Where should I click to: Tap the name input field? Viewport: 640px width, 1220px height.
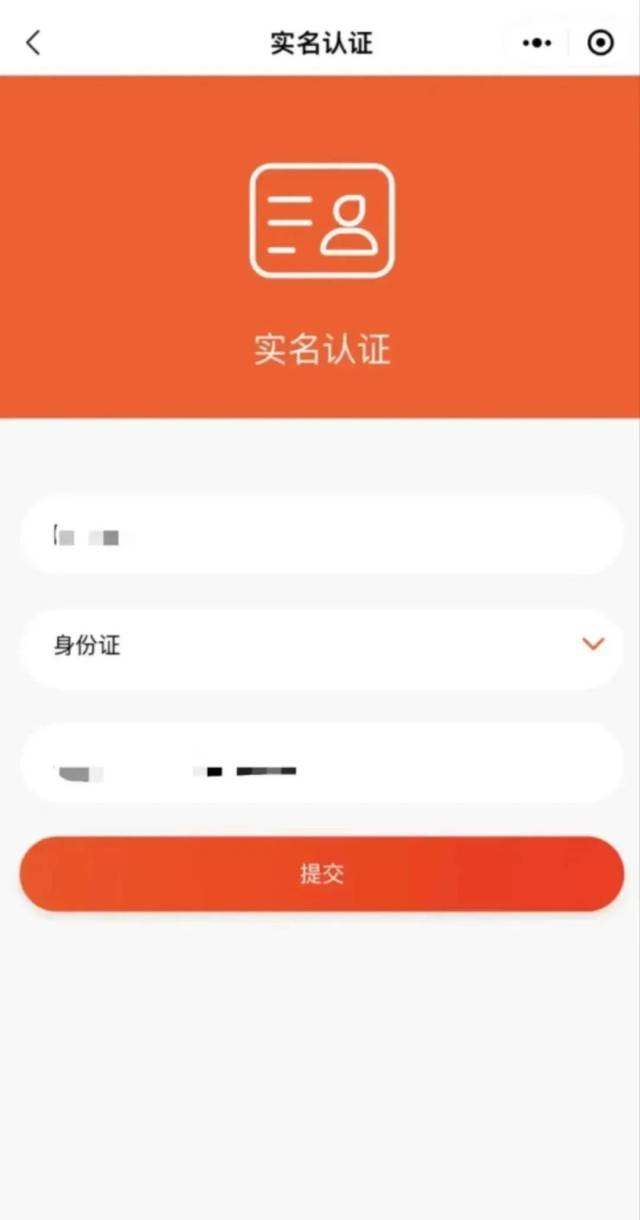pyautogui.click(x=320, y=537)
